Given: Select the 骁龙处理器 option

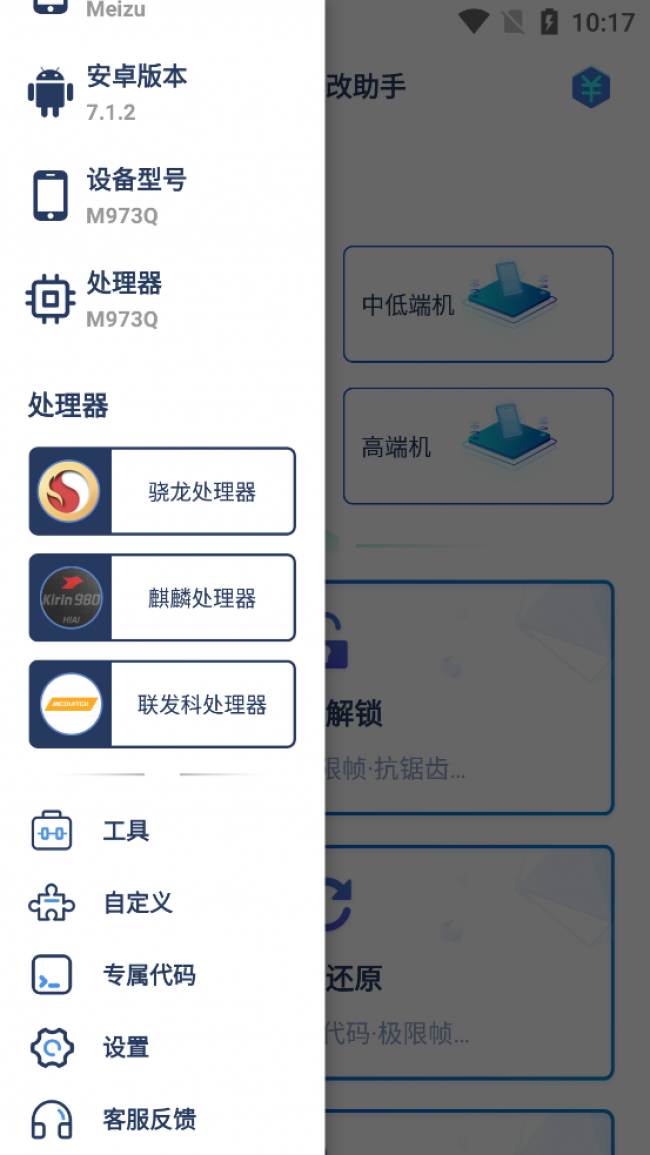Looking at the screenshot, I should [163, 491].
